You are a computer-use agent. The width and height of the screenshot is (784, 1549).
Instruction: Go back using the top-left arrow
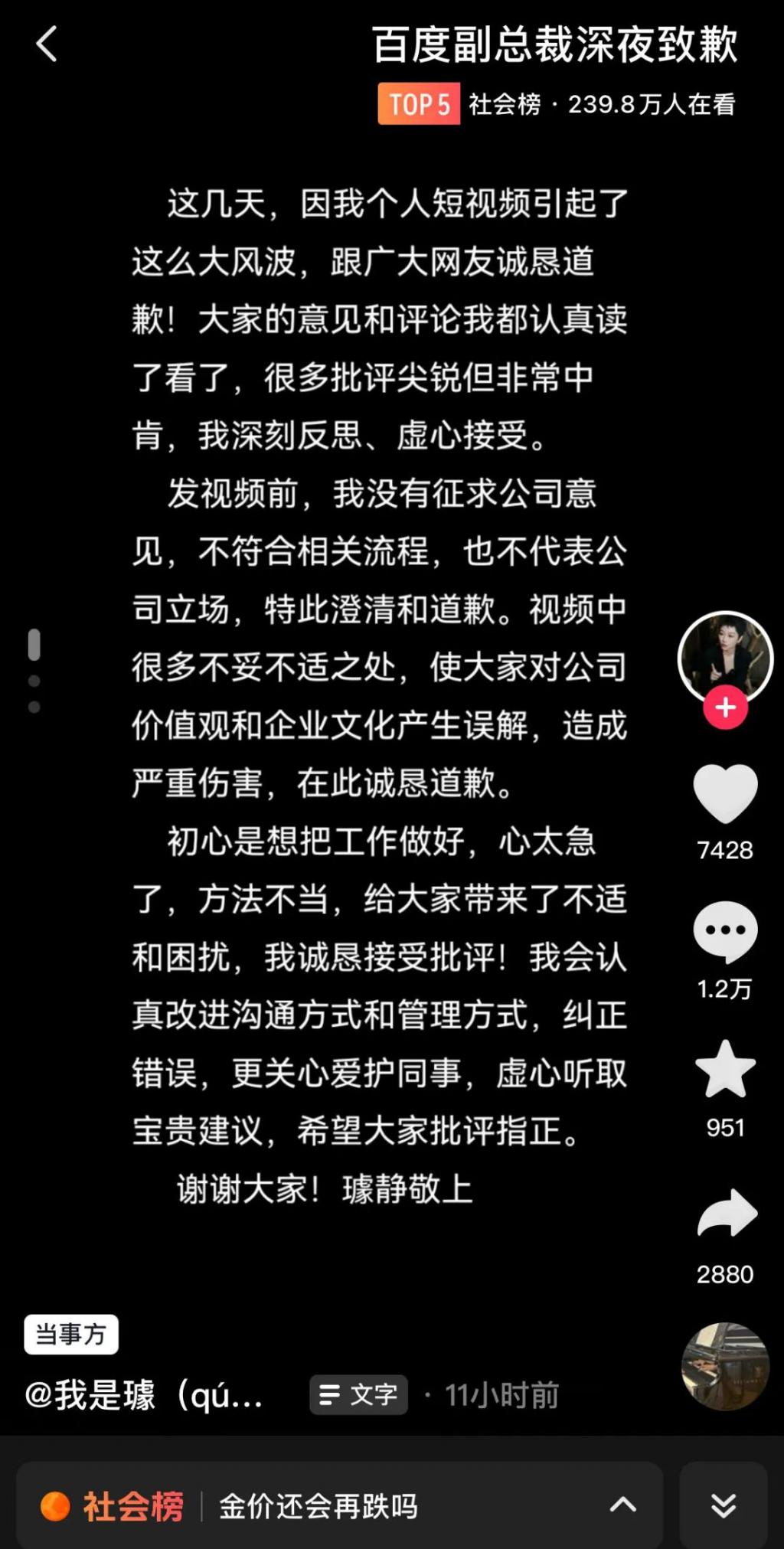(47, 44)
